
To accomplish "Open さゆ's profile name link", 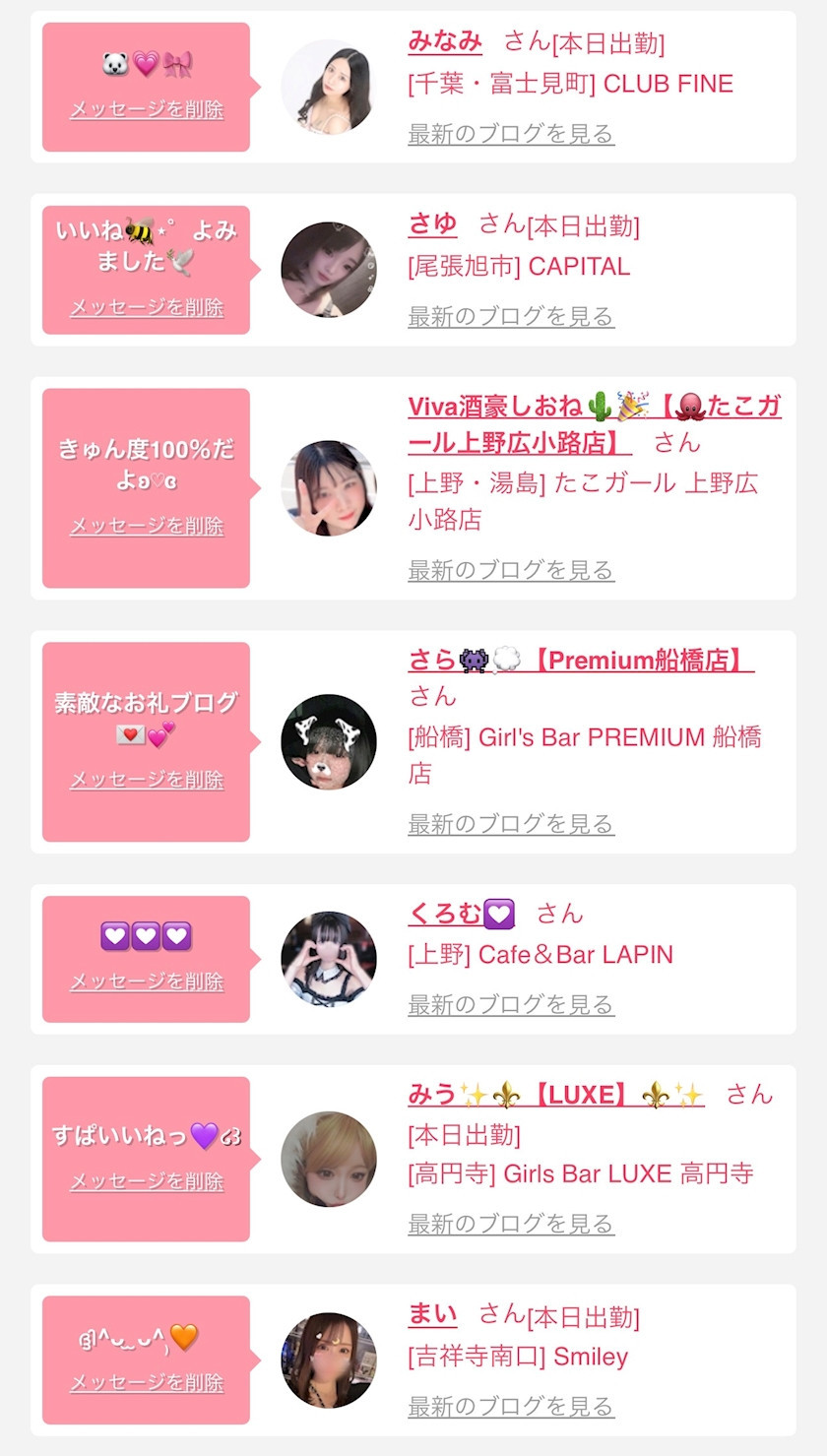I will point(432,224).
